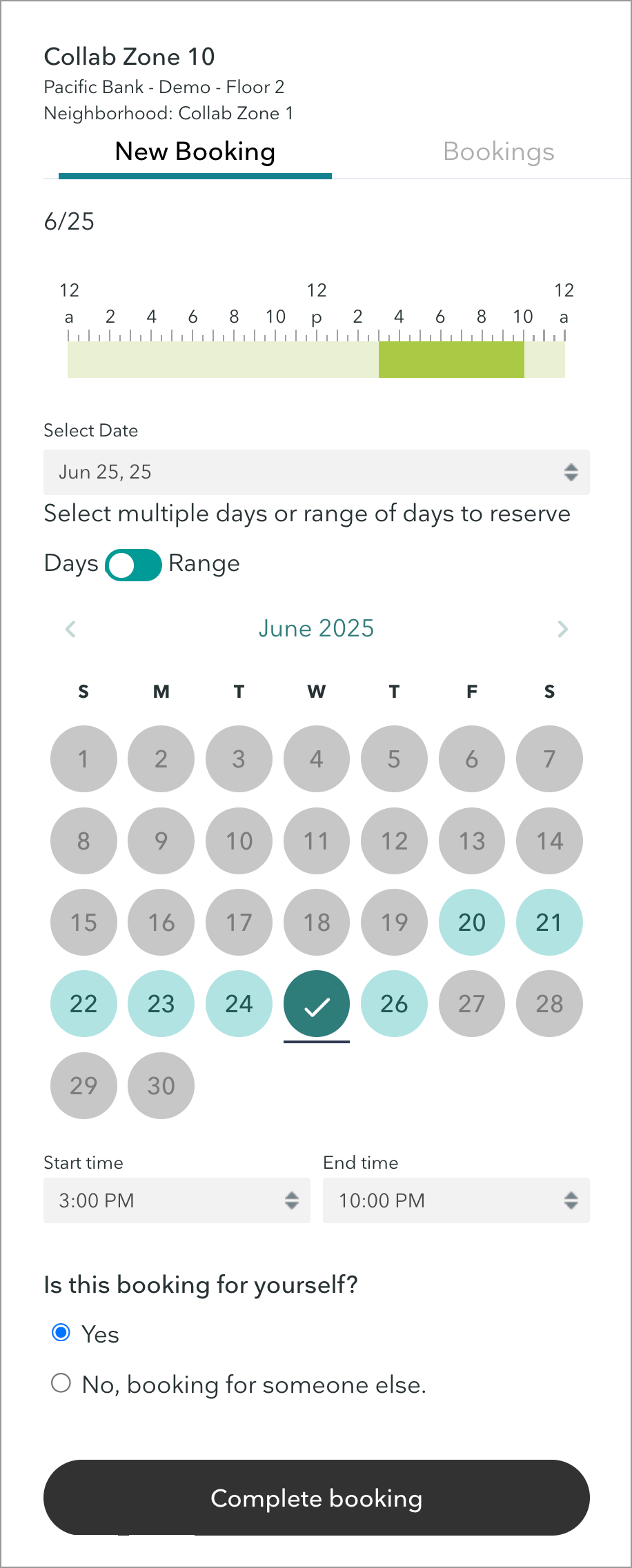Click the End time stepper arrows
Image resolution: width=632 pixels, height=1568 pixels.
pyautogui.click(x=571, y=1200)
